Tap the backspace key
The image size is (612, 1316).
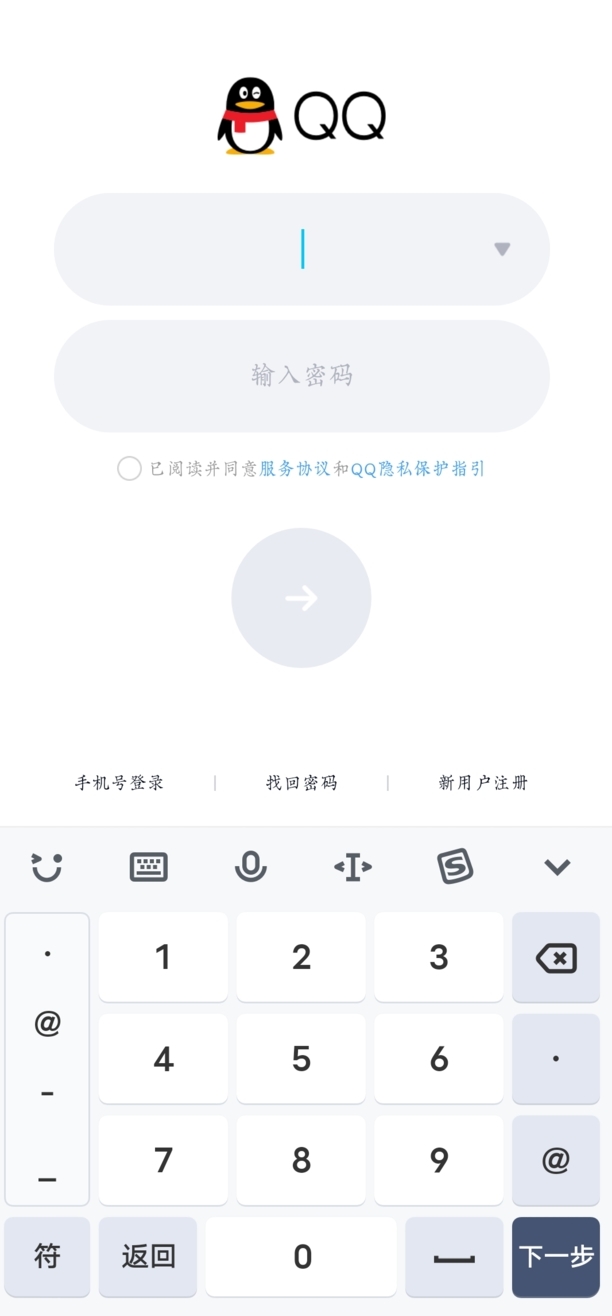pos(556,958)
